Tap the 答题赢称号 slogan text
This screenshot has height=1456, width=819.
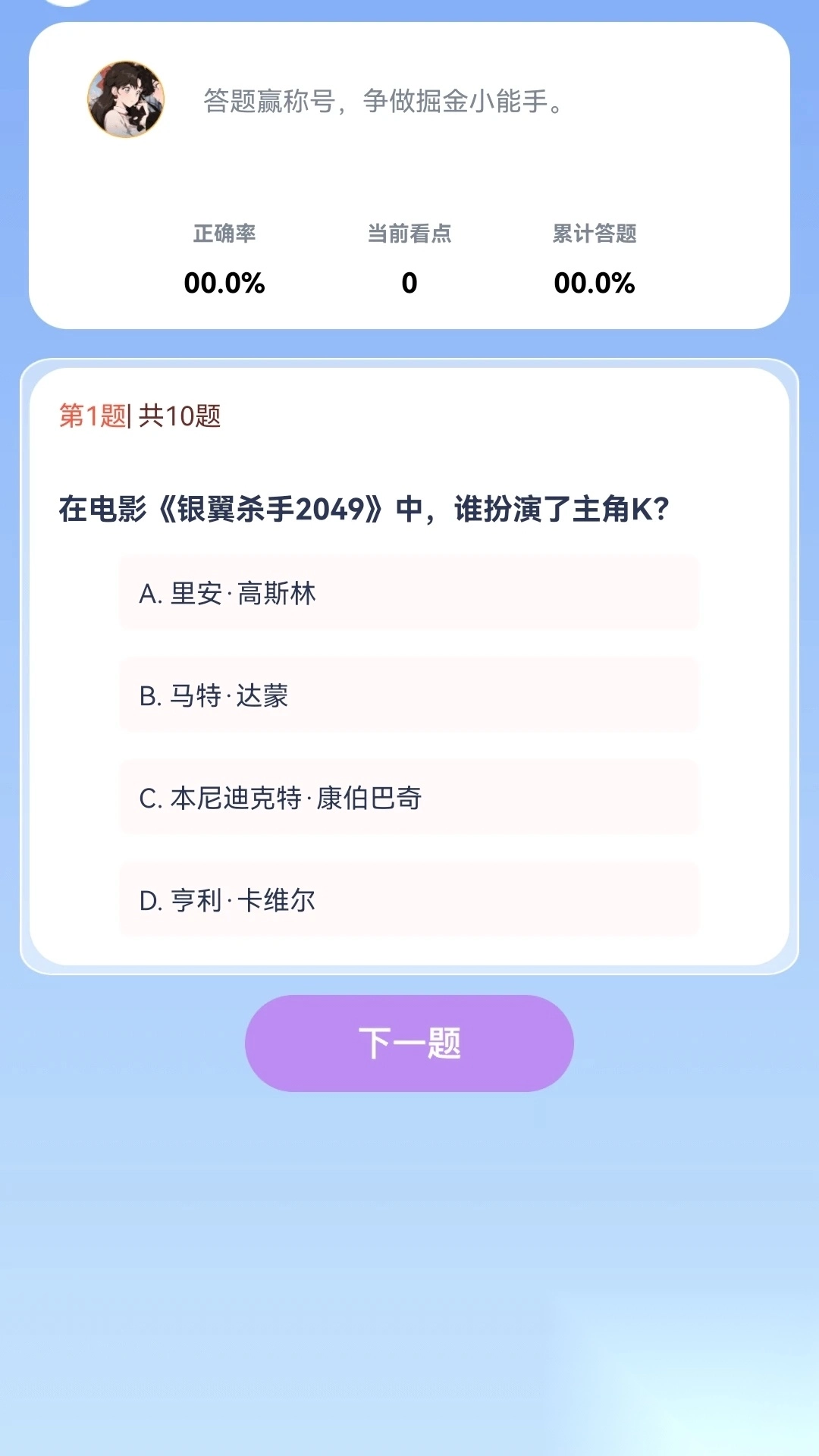coord(382,104)
